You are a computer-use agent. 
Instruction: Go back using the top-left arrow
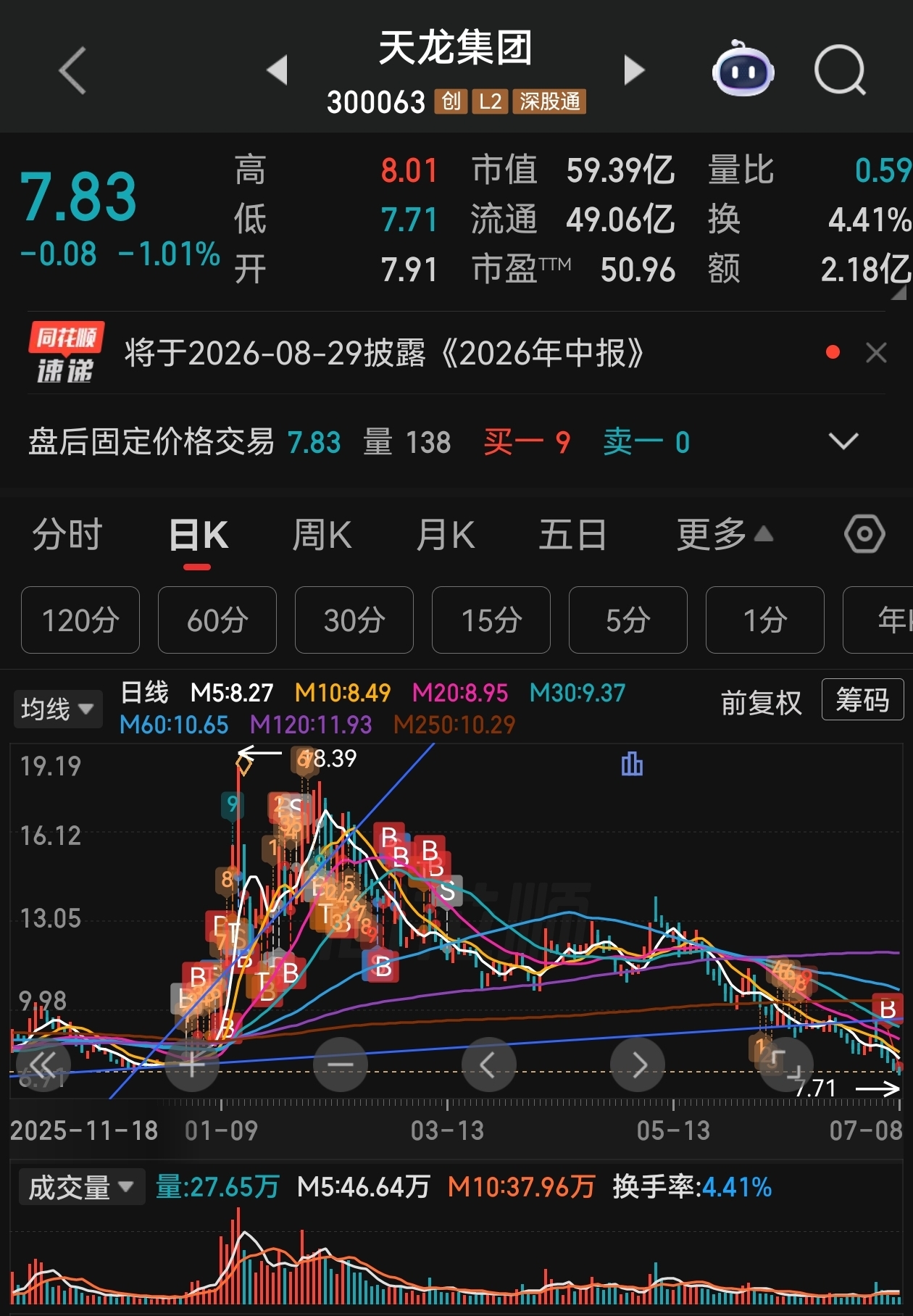coord(72,70)
